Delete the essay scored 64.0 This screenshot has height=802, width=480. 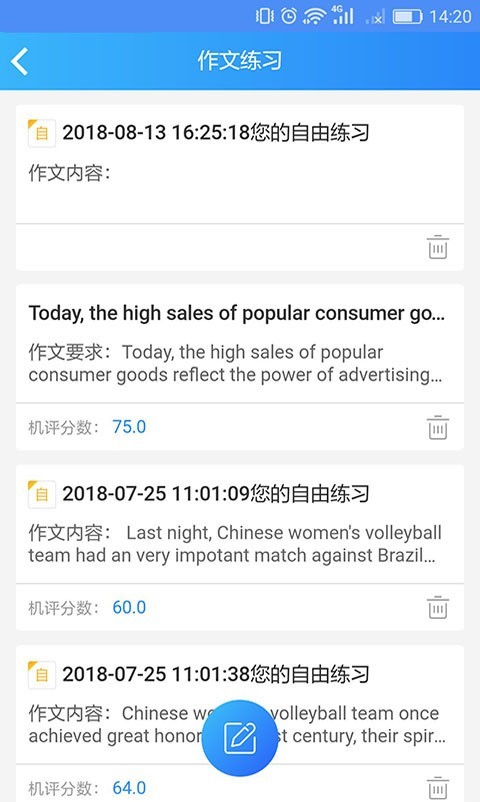point(438,788)
